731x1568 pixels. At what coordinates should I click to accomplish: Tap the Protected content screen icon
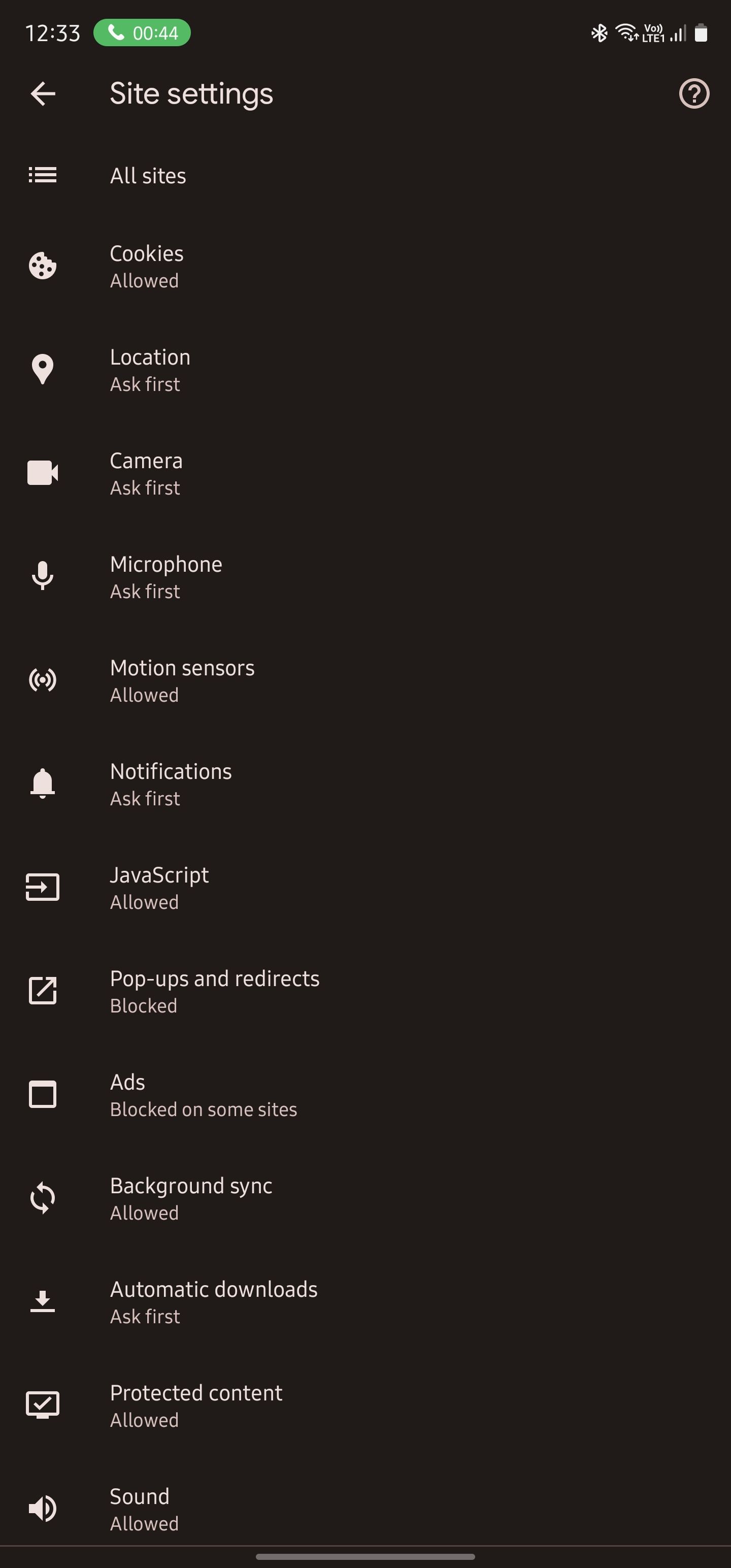tap(42, 1404)
